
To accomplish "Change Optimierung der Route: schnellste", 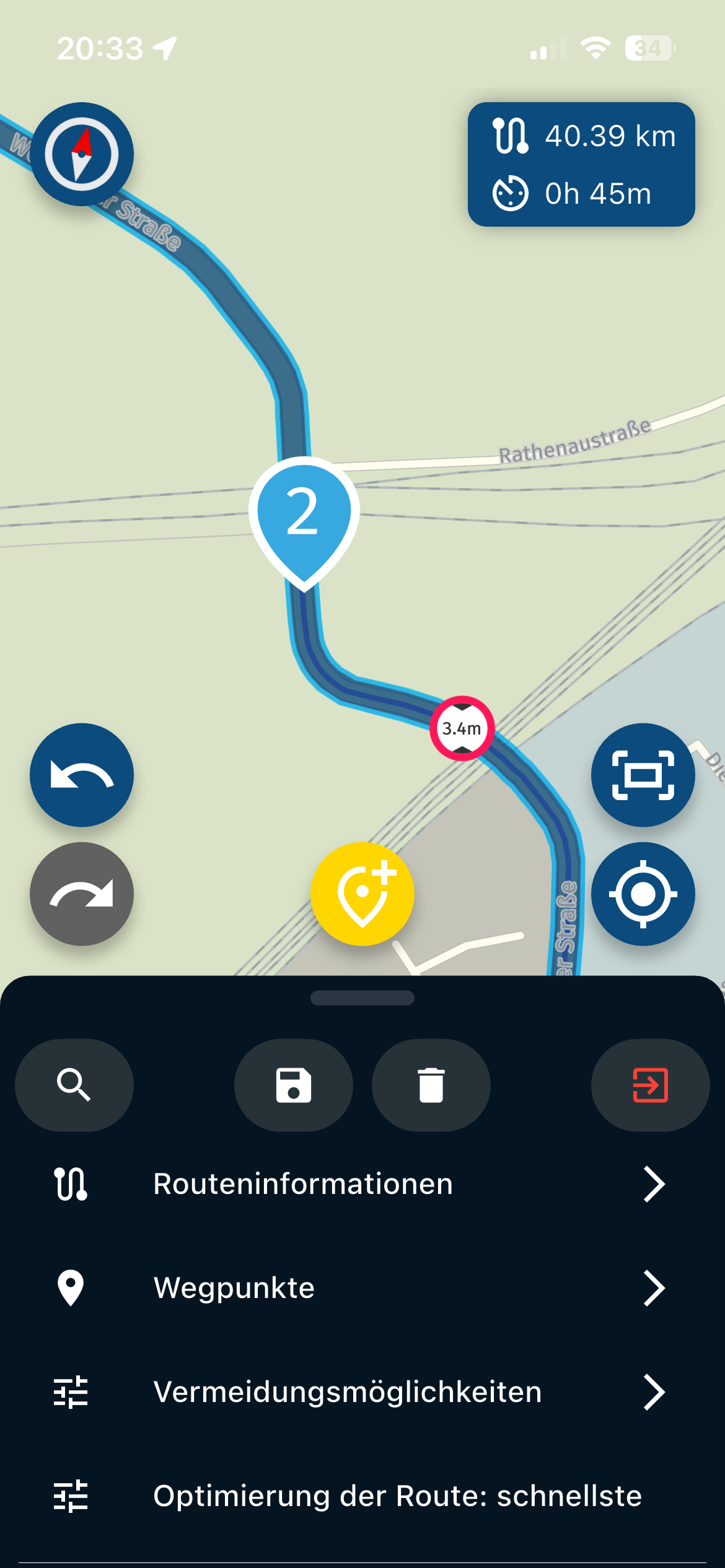I will (362, 1496).
